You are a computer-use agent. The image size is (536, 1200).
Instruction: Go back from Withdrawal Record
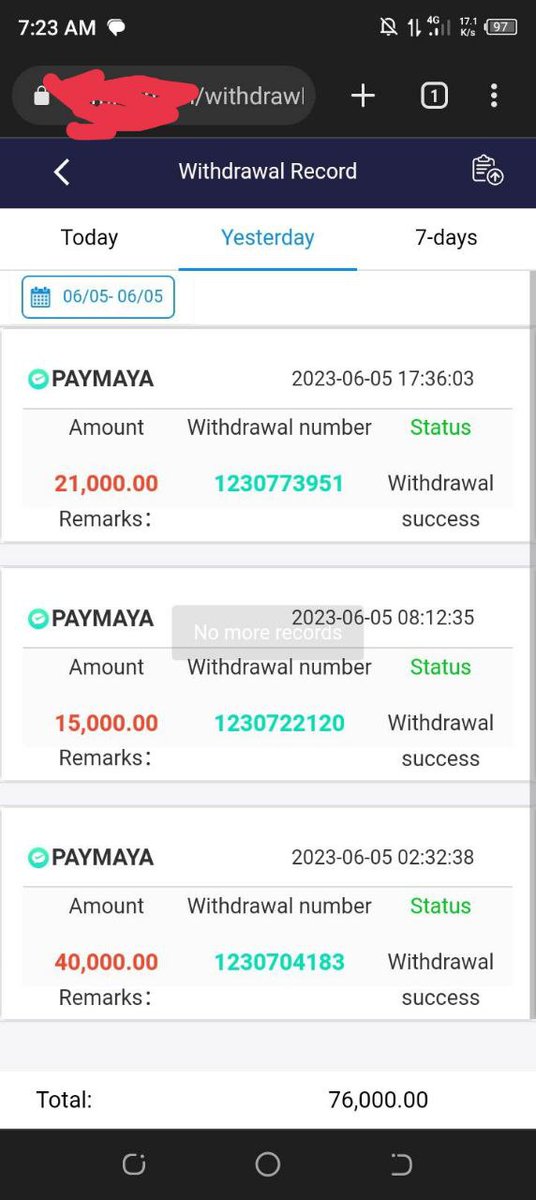point(62,172)
